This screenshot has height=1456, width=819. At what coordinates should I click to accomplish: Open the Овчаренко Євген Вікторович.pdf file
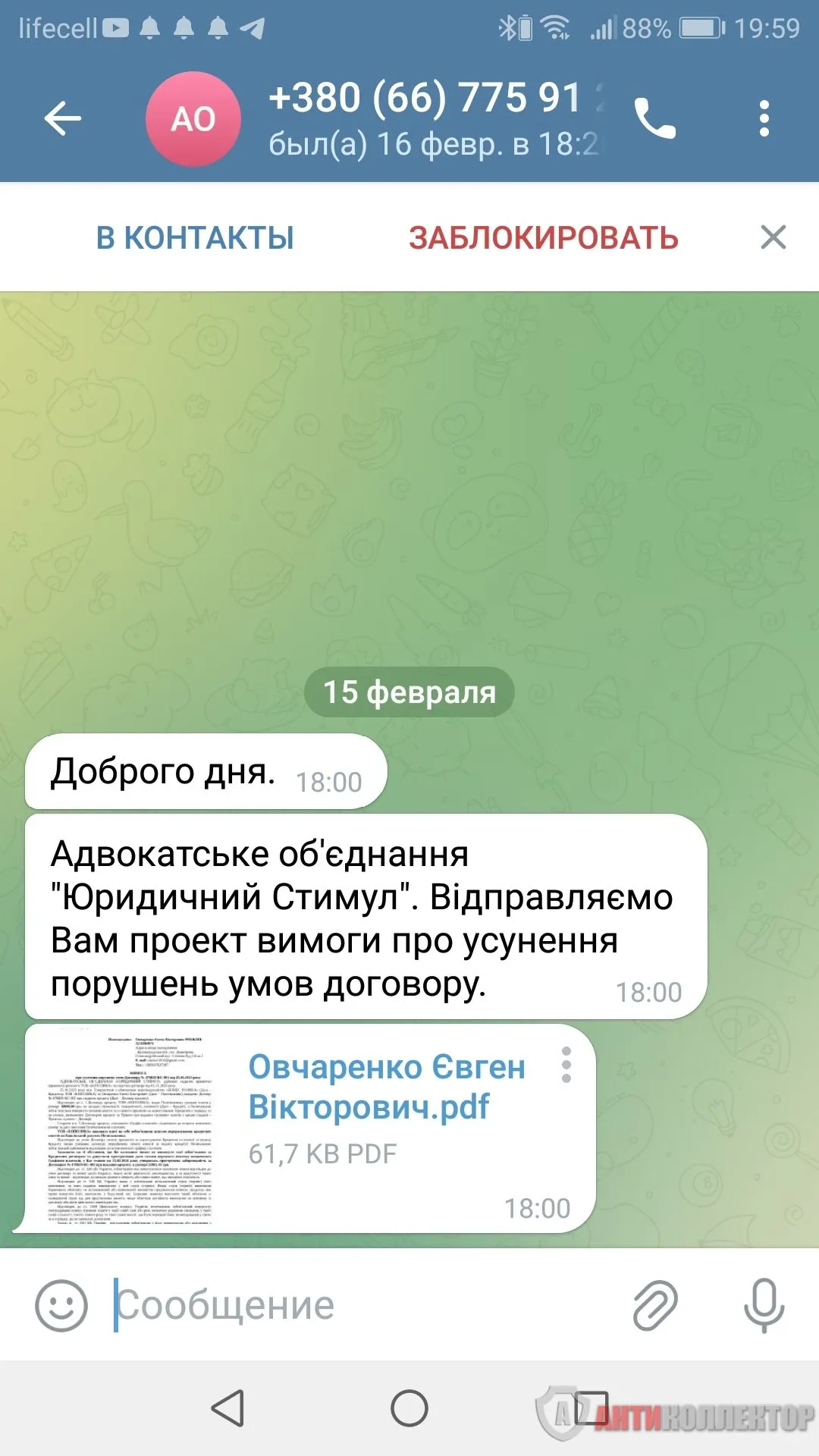pos(386,1087)
